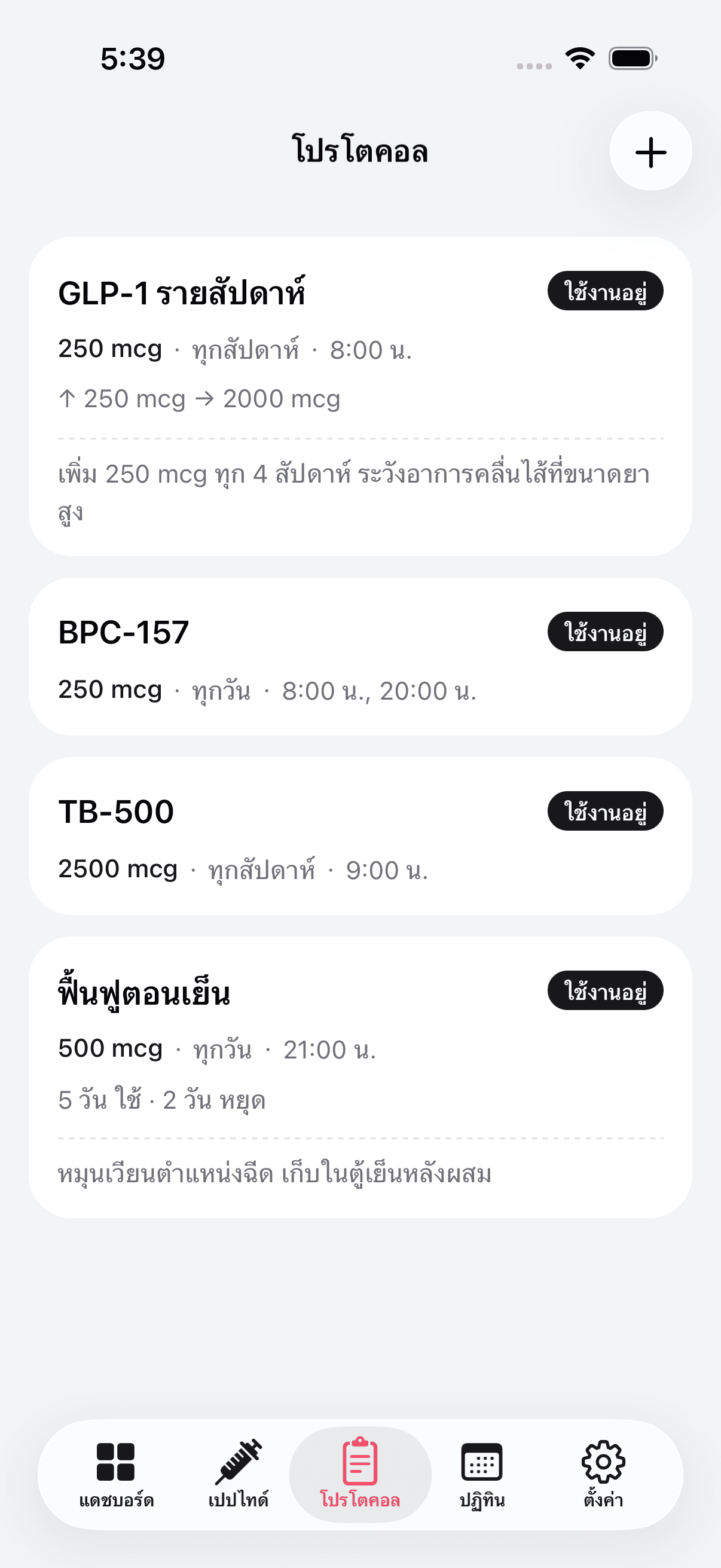Tap the plus icon to add a protocol

650,152
